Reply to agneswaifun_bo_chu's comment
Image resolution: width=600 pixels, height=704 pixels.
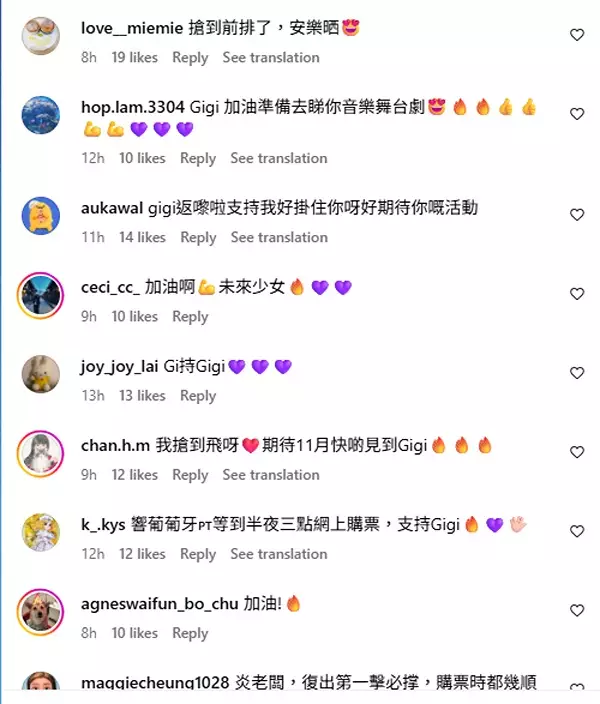click(190, 633)
